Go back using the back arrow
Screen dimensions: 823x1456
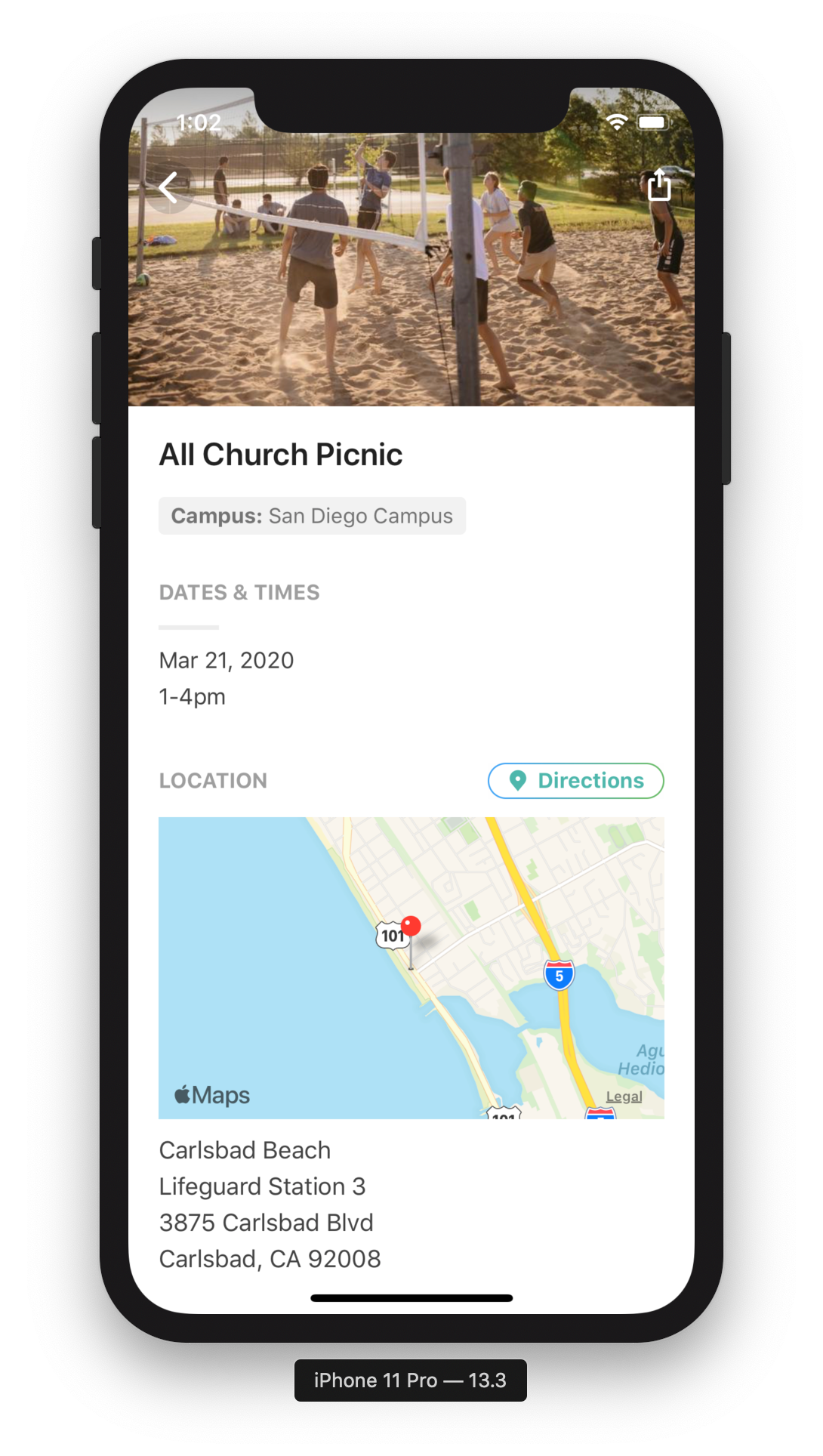click(x=168, y=188)
